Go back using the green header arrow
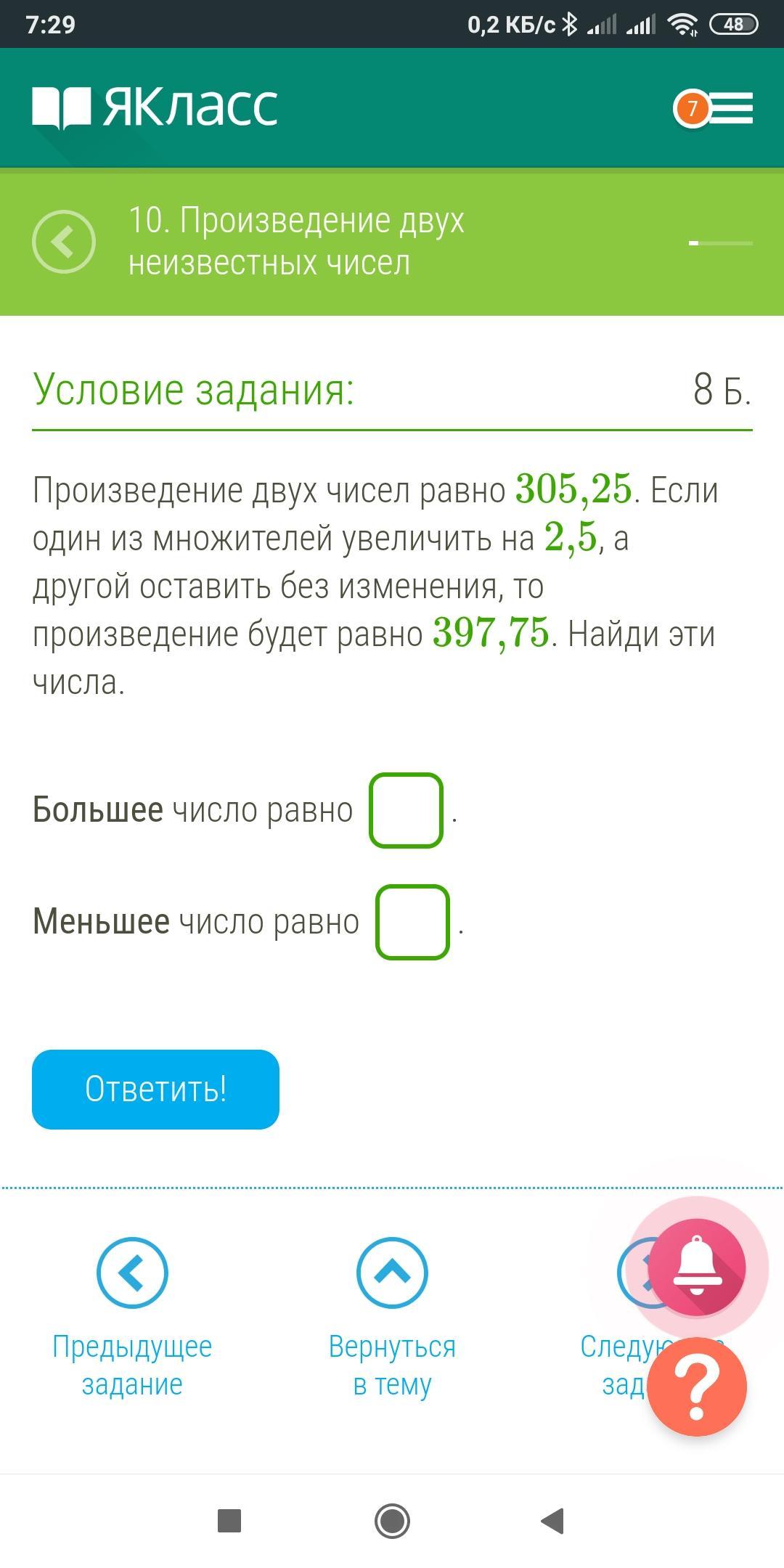The image size is (784, 1568). click(64, 242)
